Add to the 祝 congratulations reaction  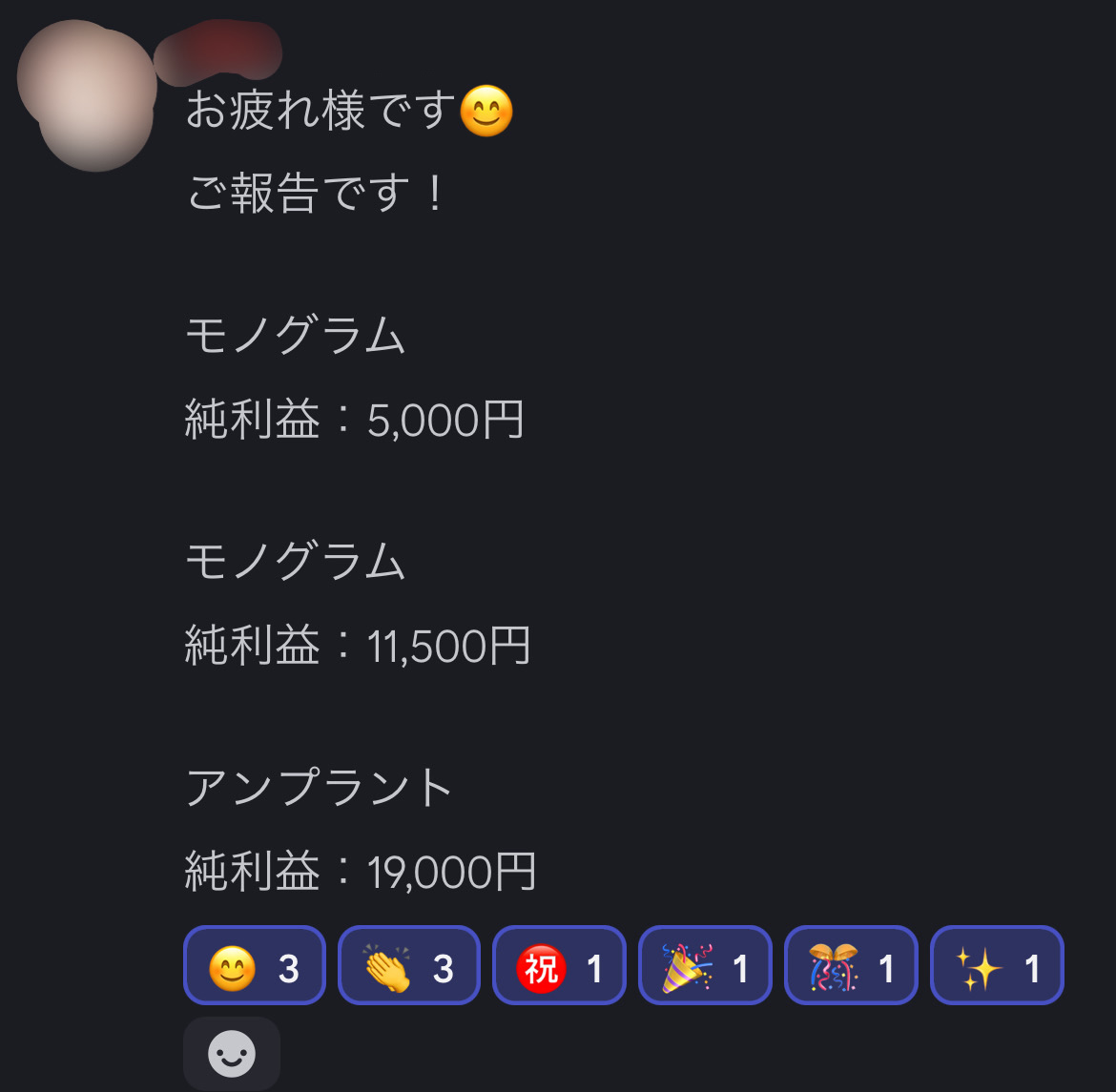[559, 965]
